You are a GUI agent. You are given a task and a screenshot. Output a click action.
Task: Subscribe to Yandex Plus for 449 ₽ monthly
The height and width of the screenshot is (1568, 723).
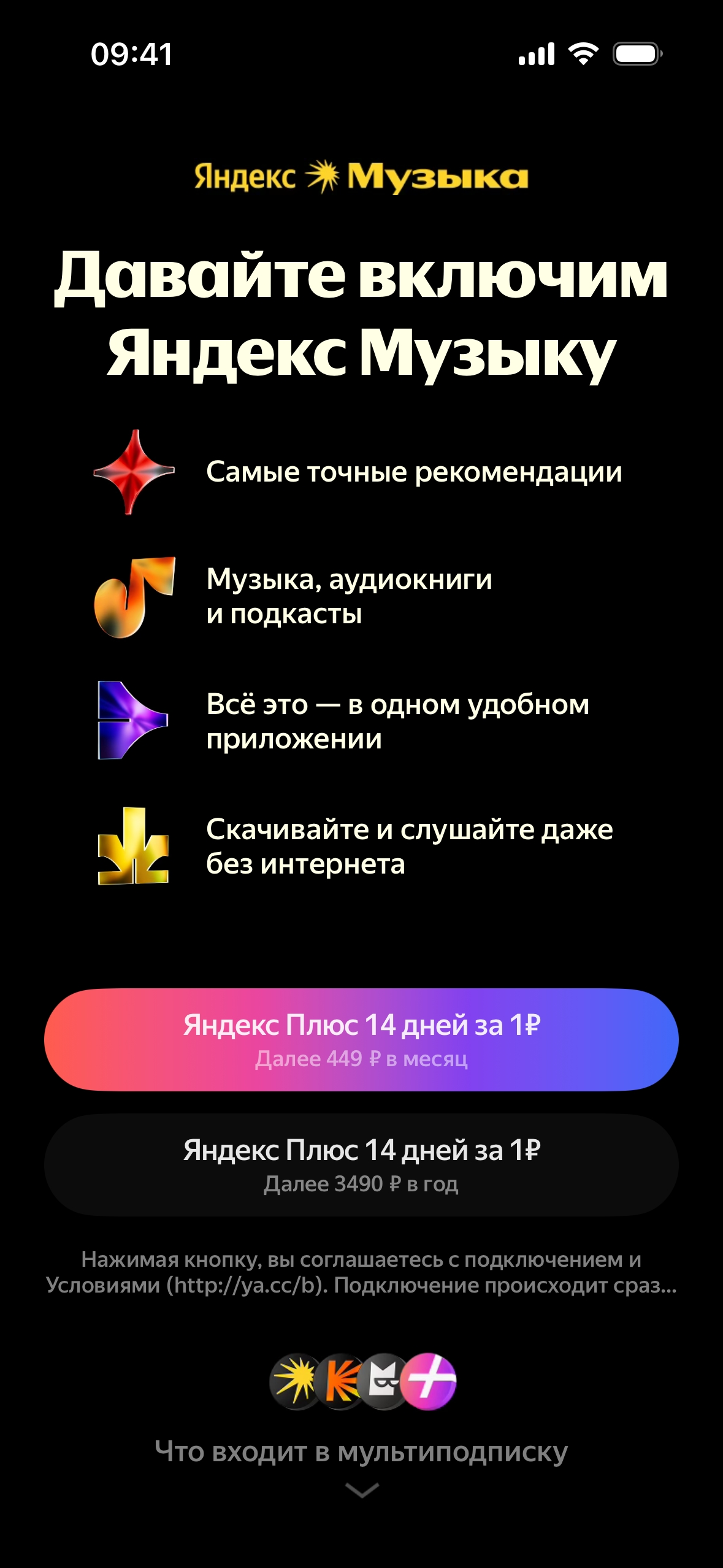(x=361, y=1039)
